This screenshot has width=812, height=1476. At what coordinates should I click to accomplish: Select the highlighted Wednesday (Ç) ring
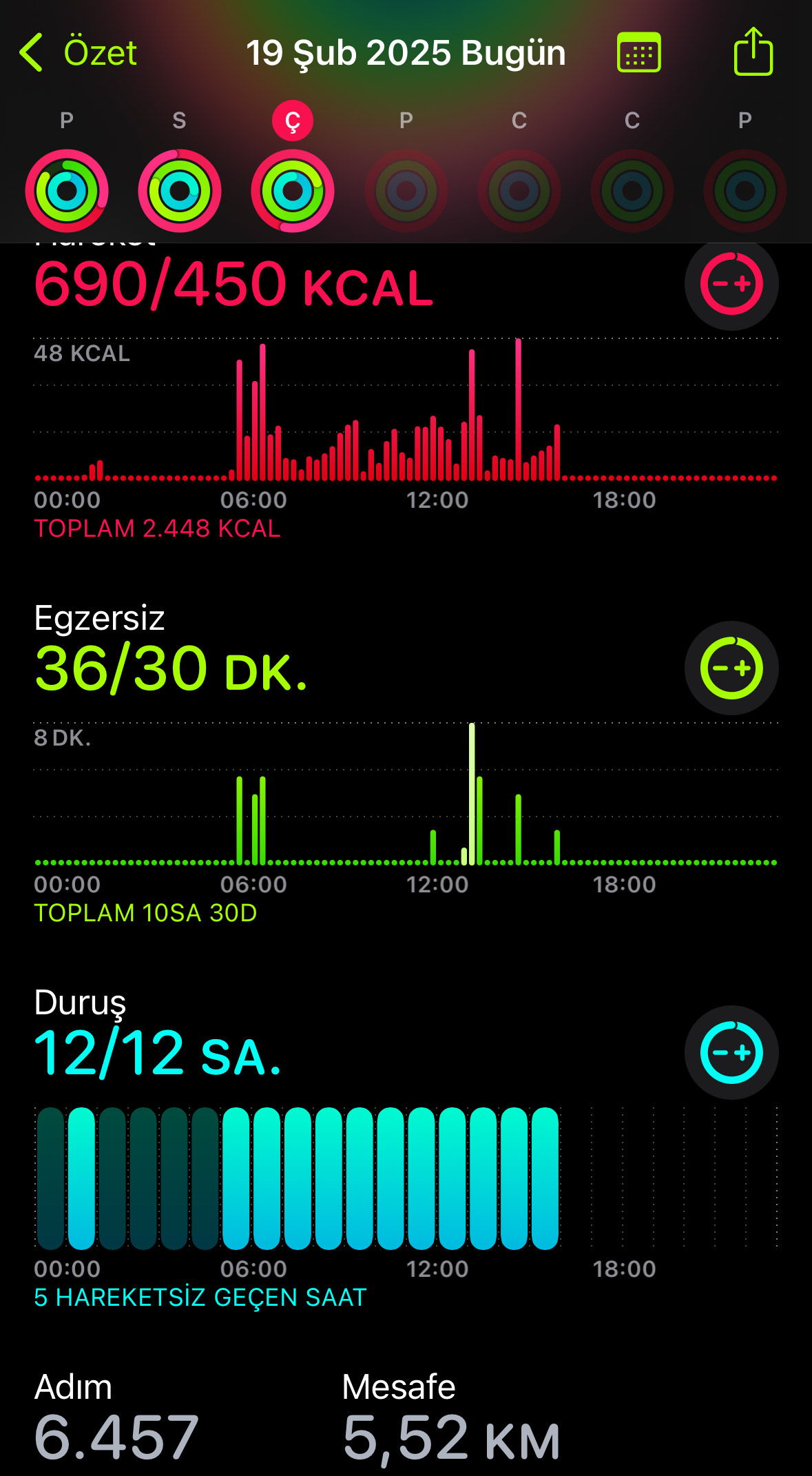pos(293,191)
